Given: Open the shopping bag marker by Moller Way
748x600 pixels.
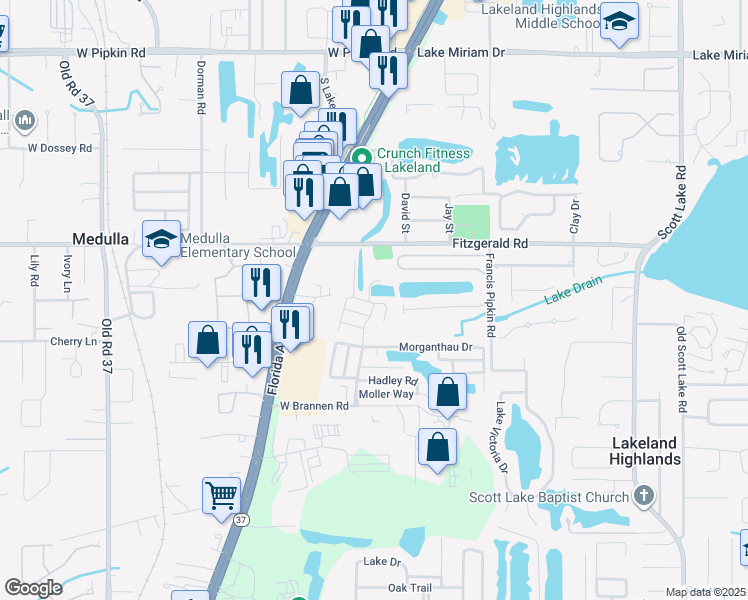Looking at the screenshot, I should pos(447,393).
